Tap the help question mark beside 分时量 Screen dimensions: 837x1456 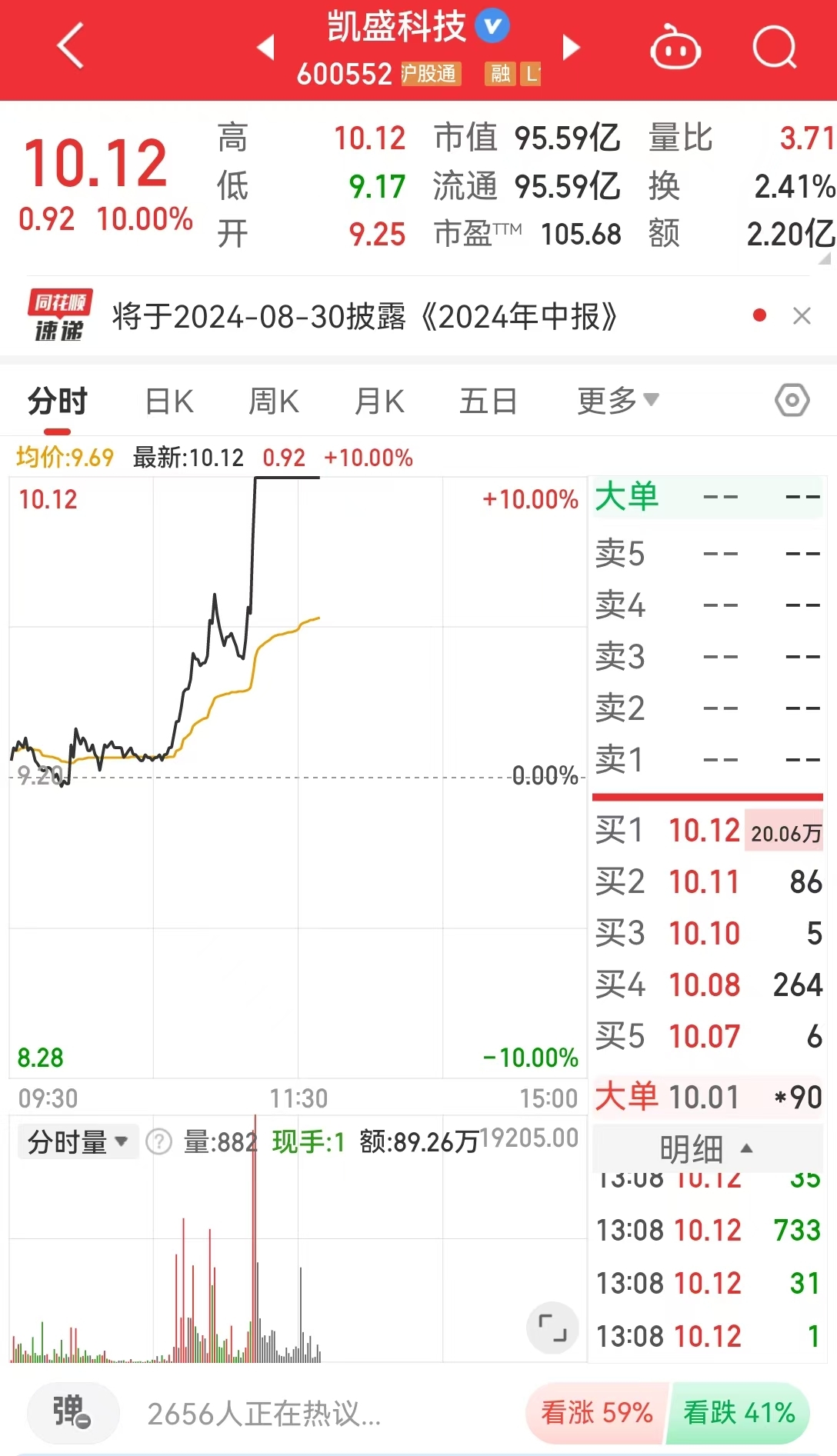coord(158,1142)
